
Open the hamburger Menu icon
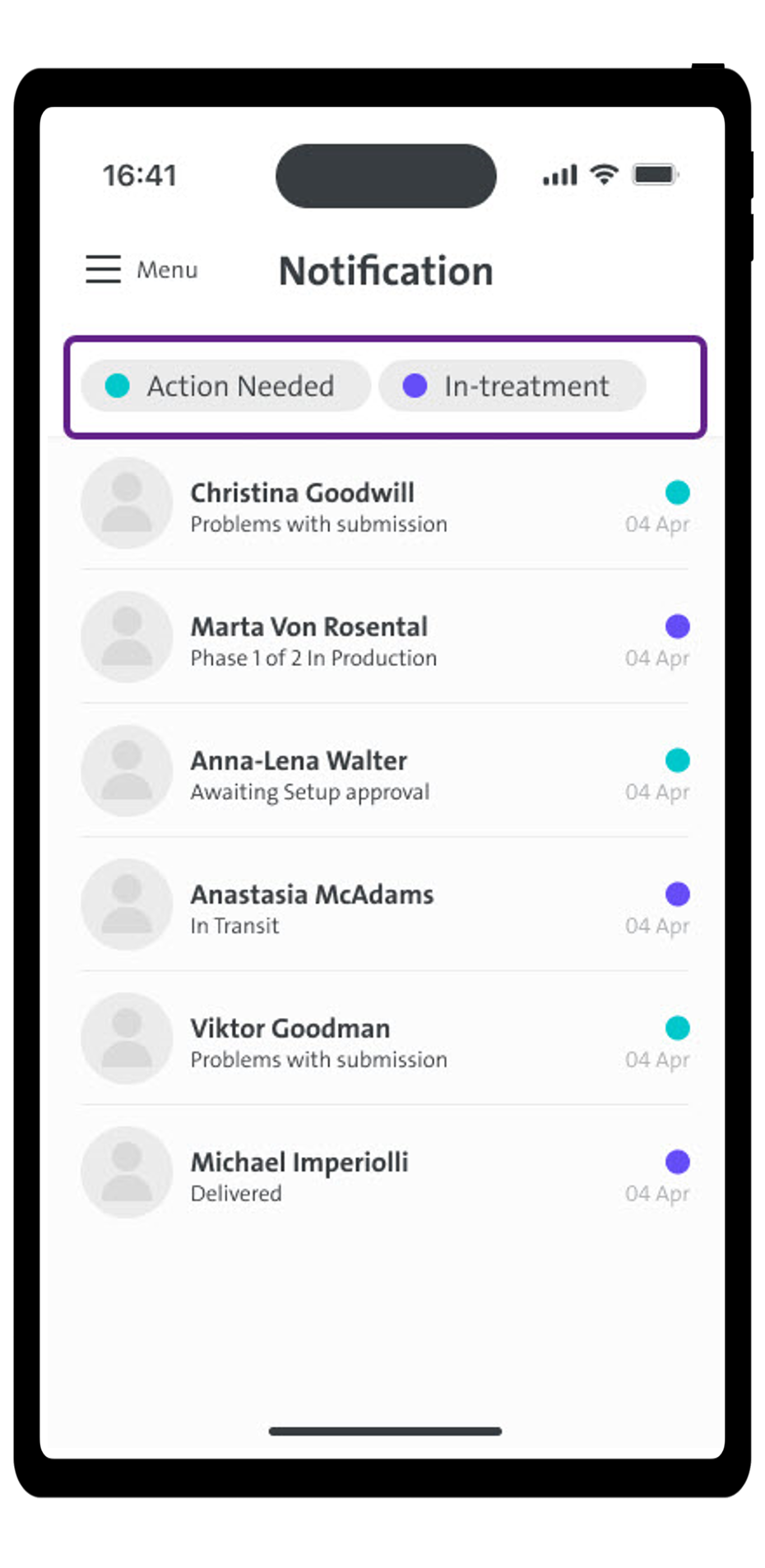(x=102, y=270)
